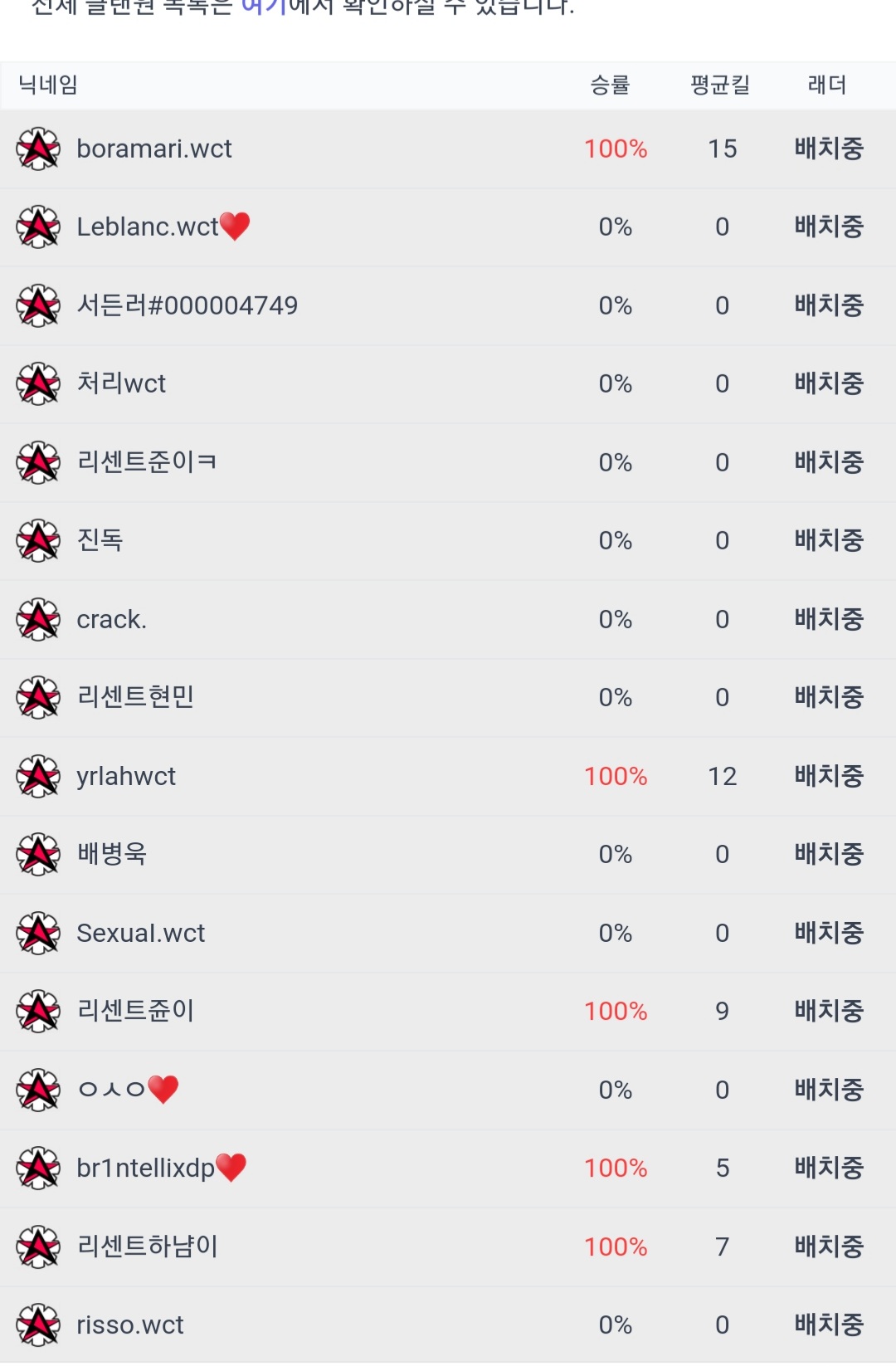Open Leblanc.wct player row
The height and width of the screenshot is (1366, 896).
[x=148, y=227]
